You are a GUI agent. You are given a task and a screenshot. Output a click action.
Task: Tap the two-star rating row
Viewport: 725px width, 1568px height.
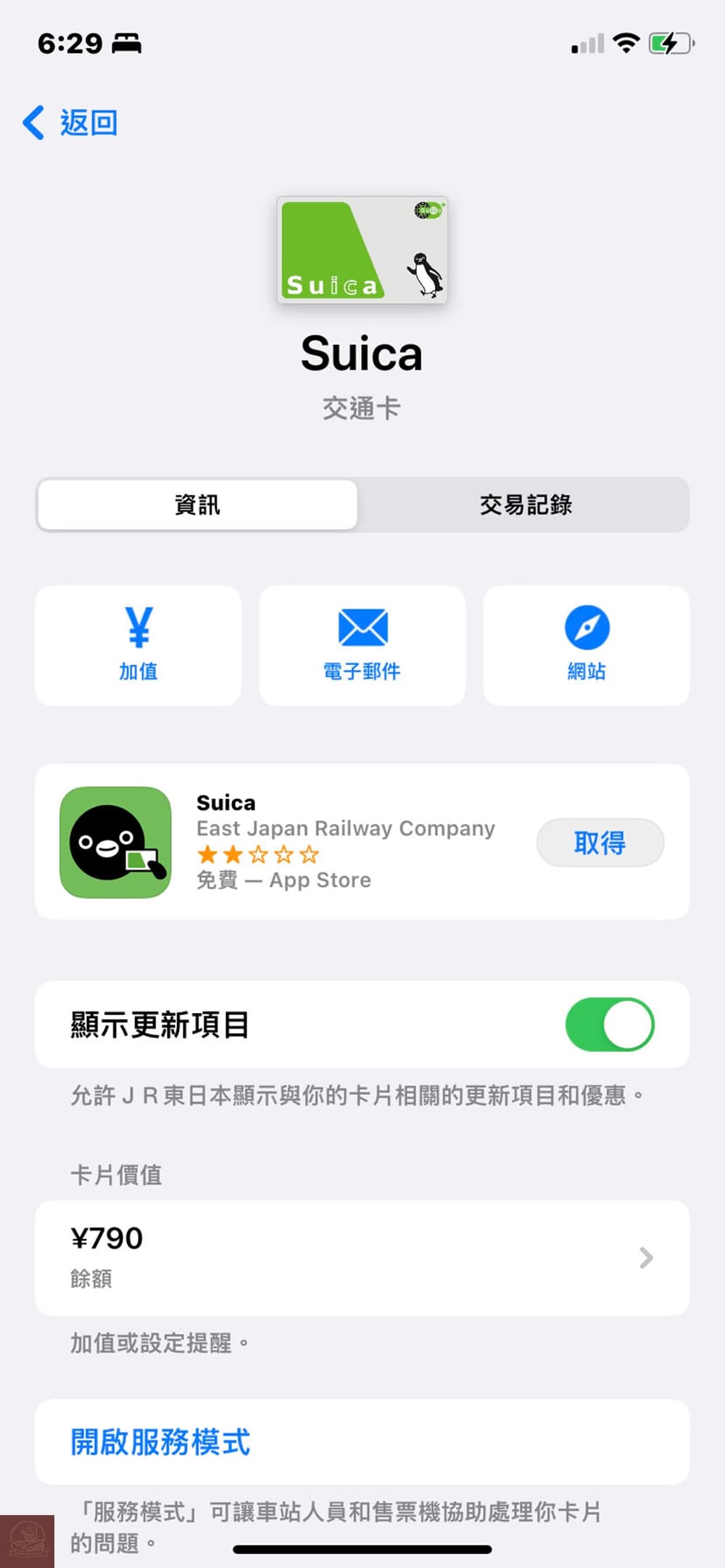(x=257, y=855)
